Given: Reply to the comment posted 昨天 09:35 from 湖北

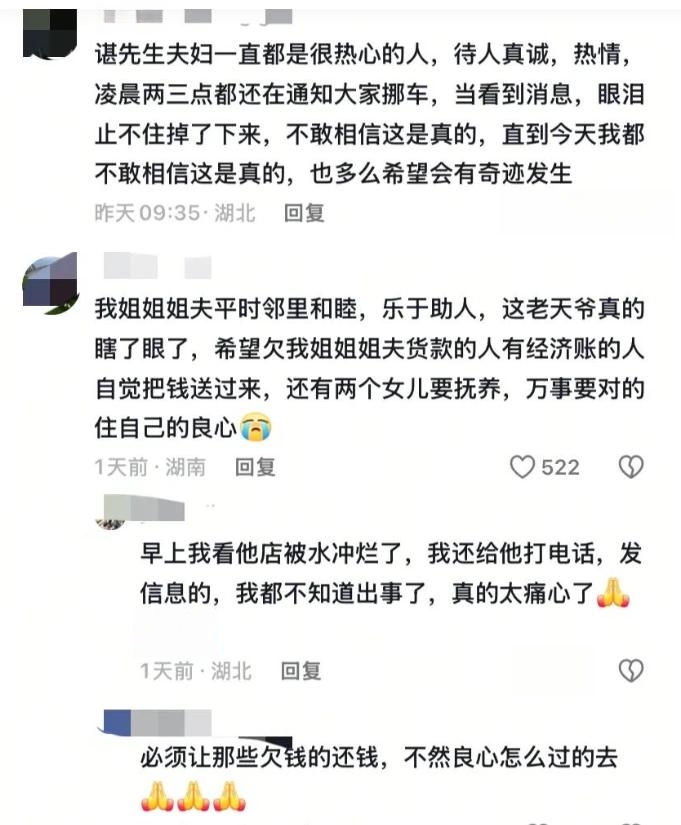Looking at the screenshot, I should pos(304,212).
